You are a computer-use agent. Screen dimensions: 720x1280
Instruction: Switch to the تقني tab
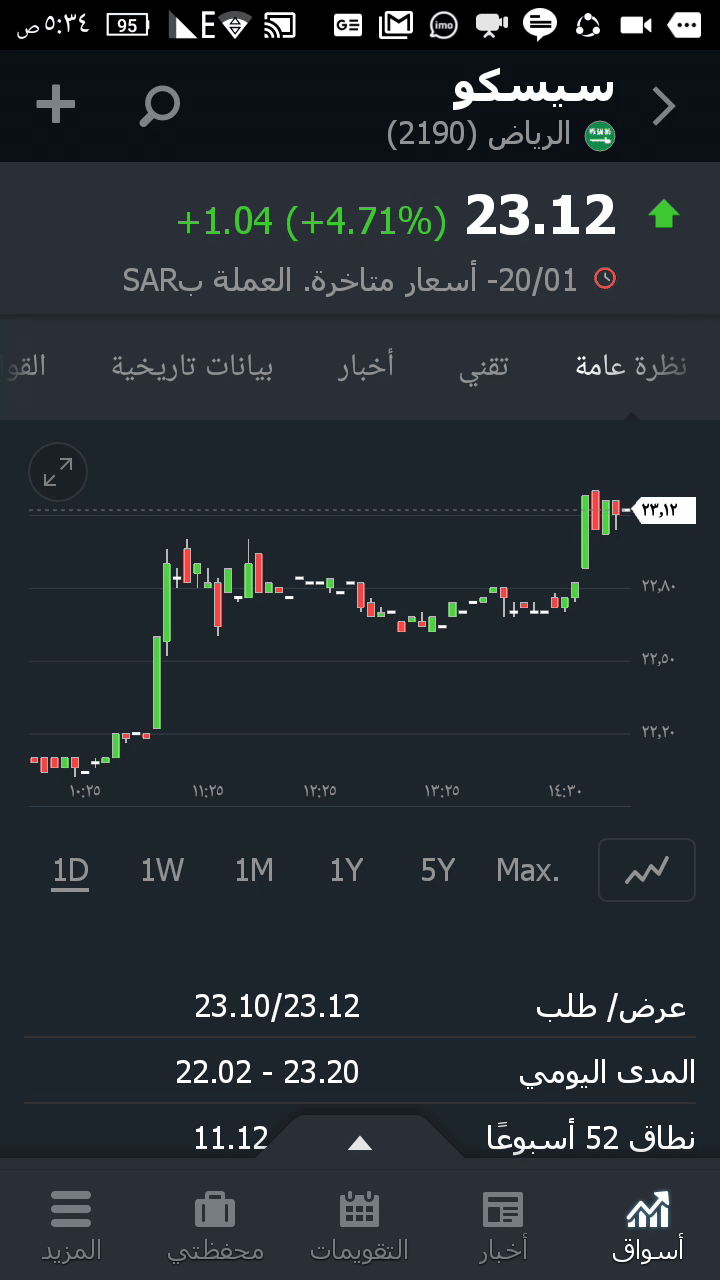484,367
